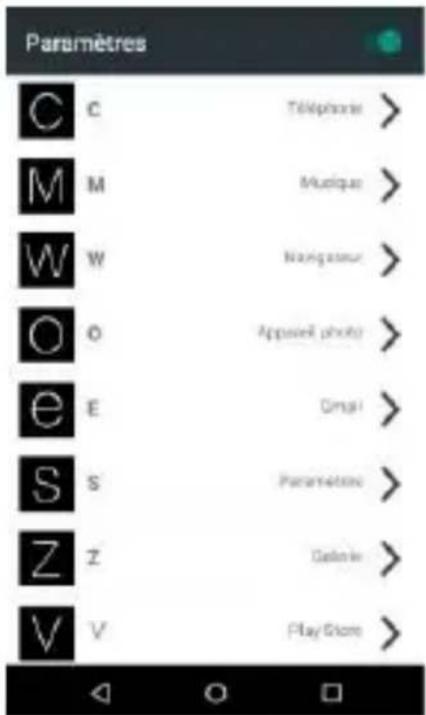This screenshot has height=715, width=426.
Task: Choose the E gesture row for Gmail
Action: pyautogui.click(x=214, y=409)
